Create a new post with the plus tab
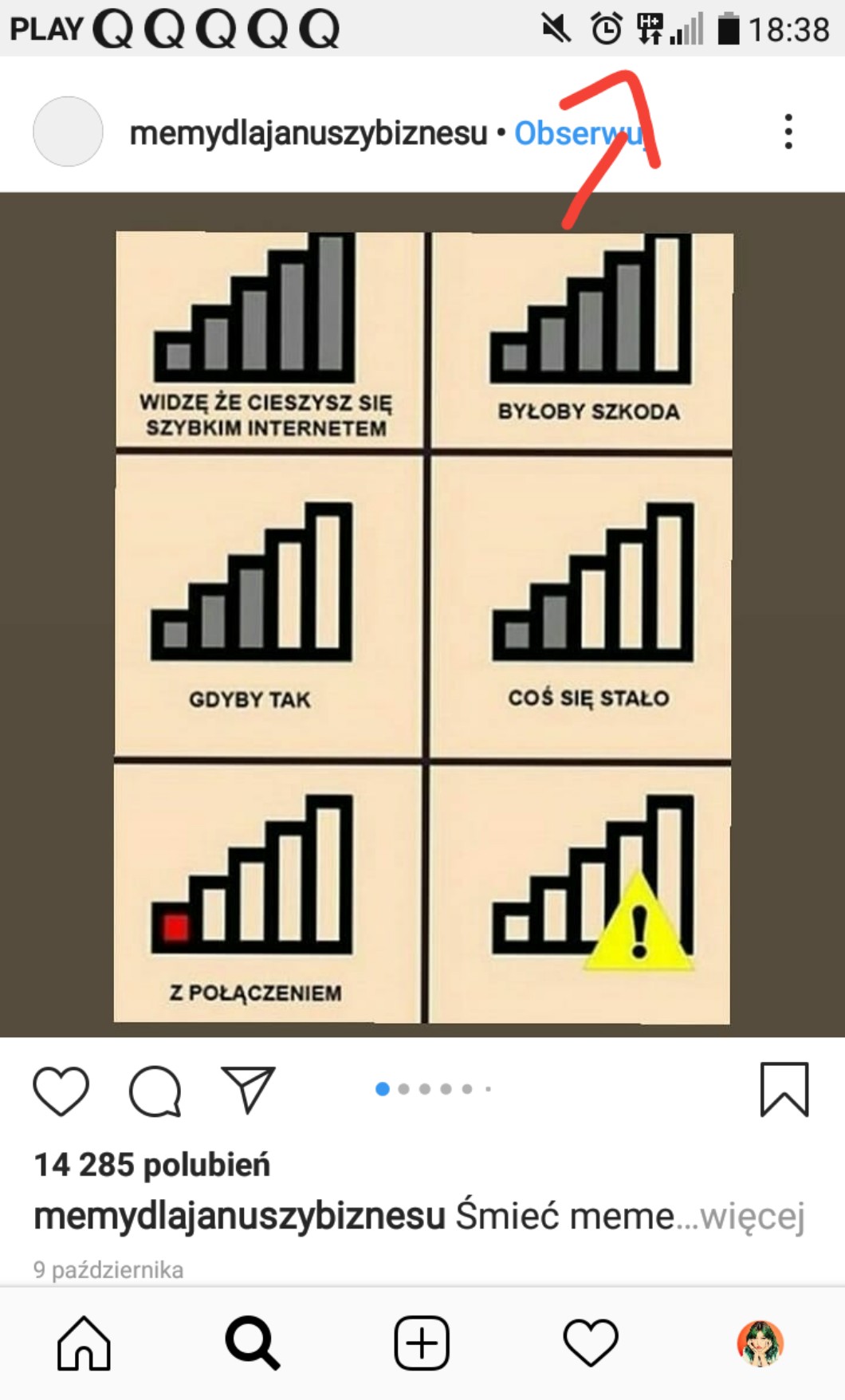Viewport: 845px width, 1400px height. [422, 1343]
